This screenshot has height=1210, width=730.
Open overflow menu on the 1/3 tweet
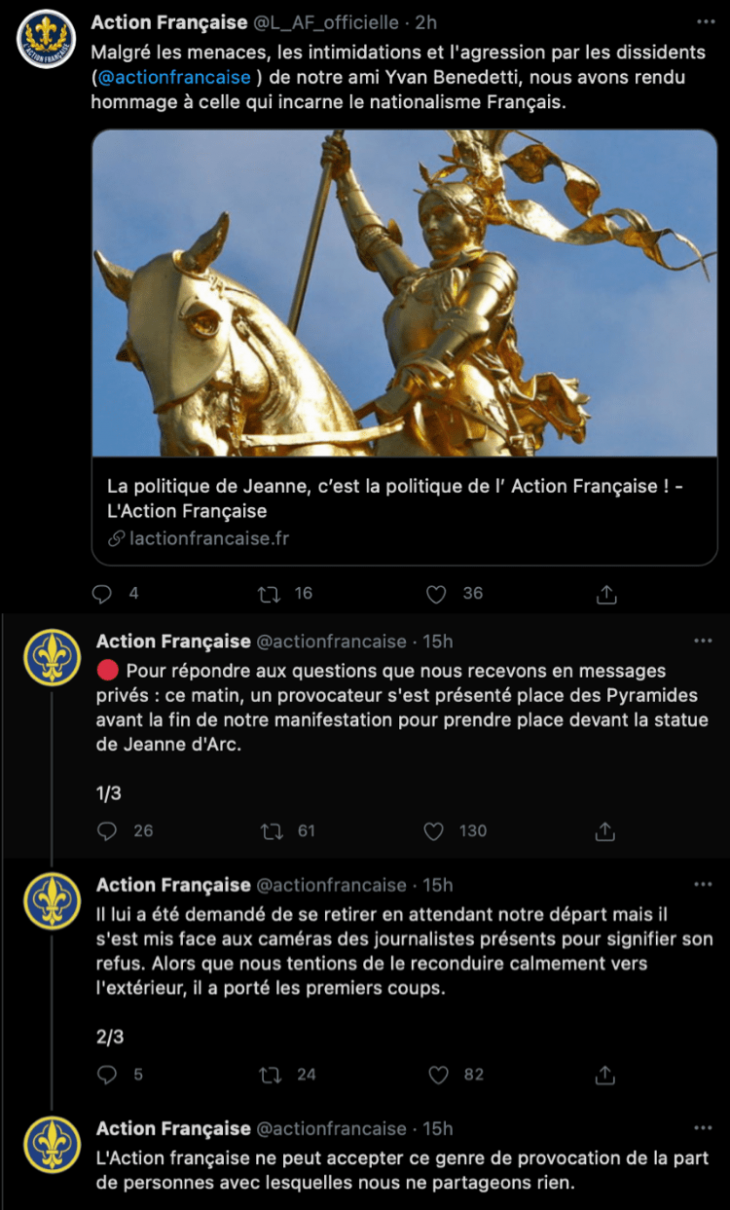[x=703, y=641]
